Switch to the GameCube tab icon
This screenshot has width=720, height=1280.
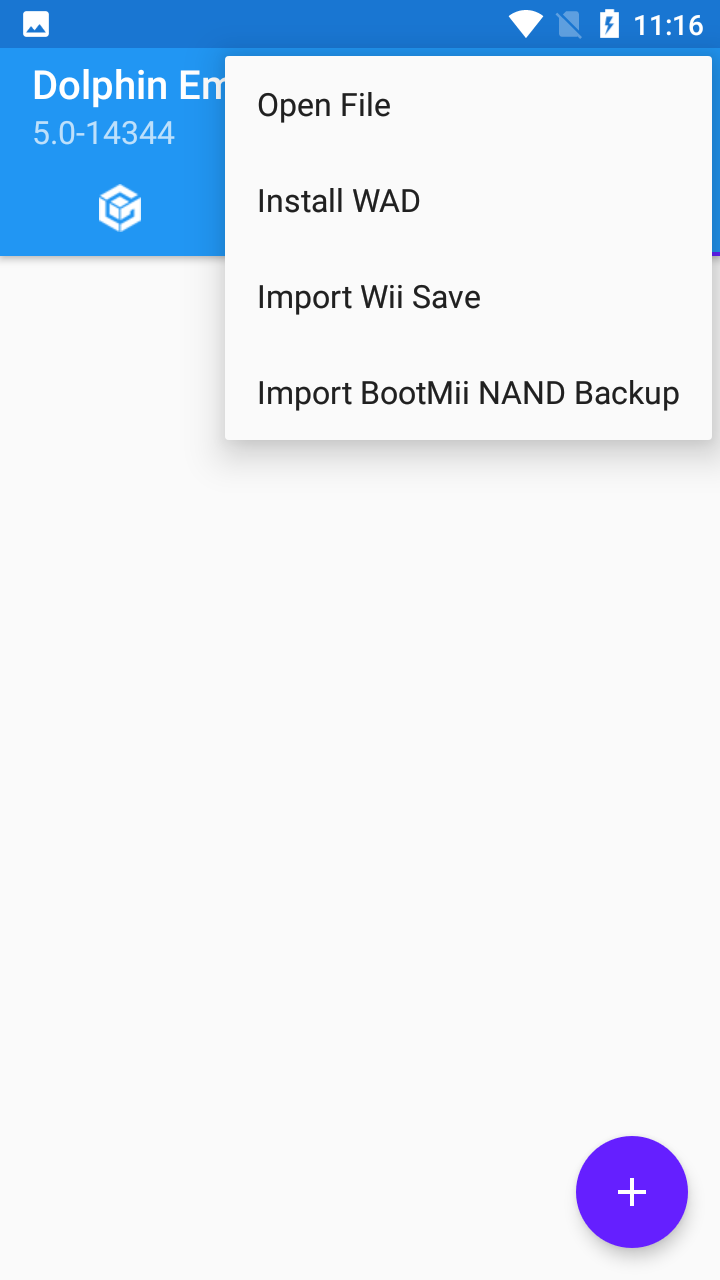coord(120,209)
